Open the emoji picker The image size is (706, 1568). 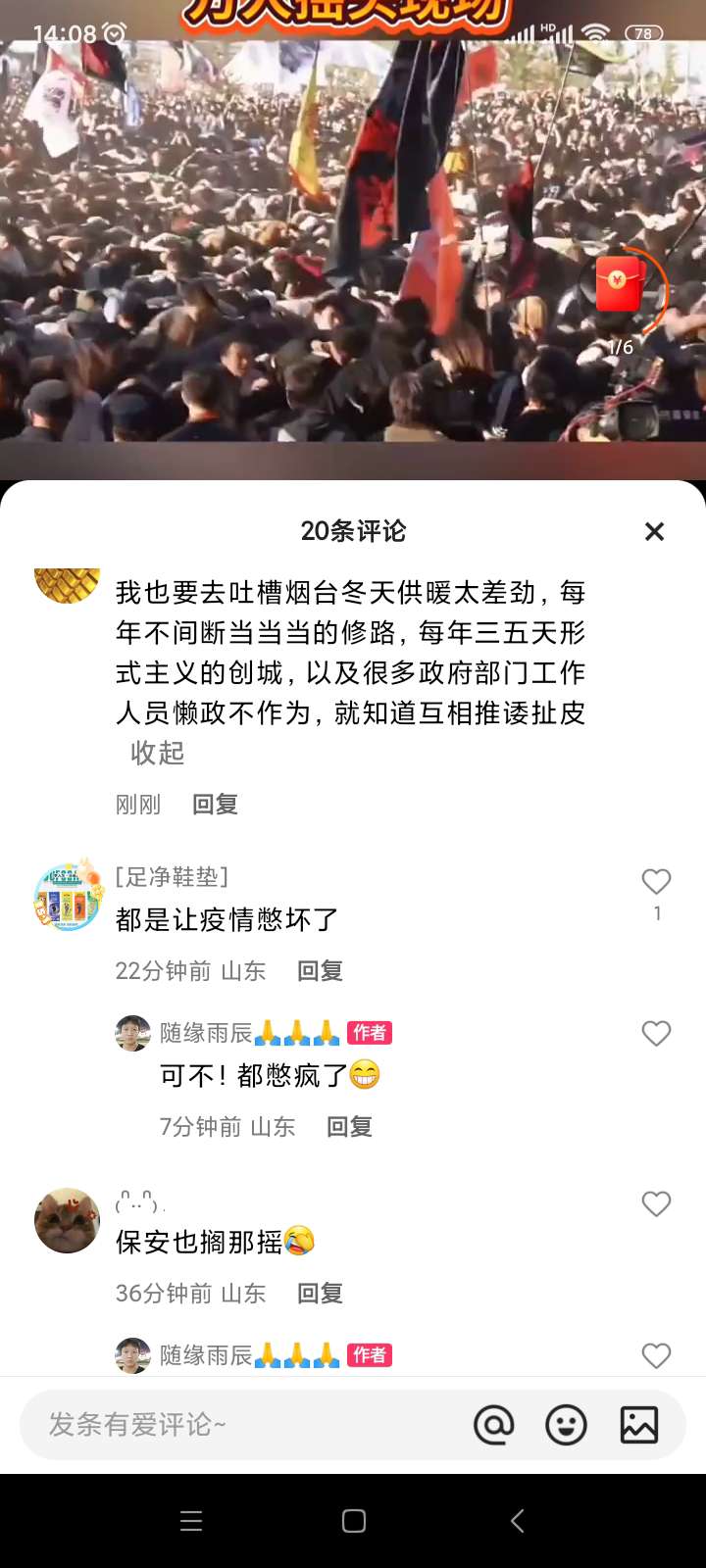click(566, 1425)
